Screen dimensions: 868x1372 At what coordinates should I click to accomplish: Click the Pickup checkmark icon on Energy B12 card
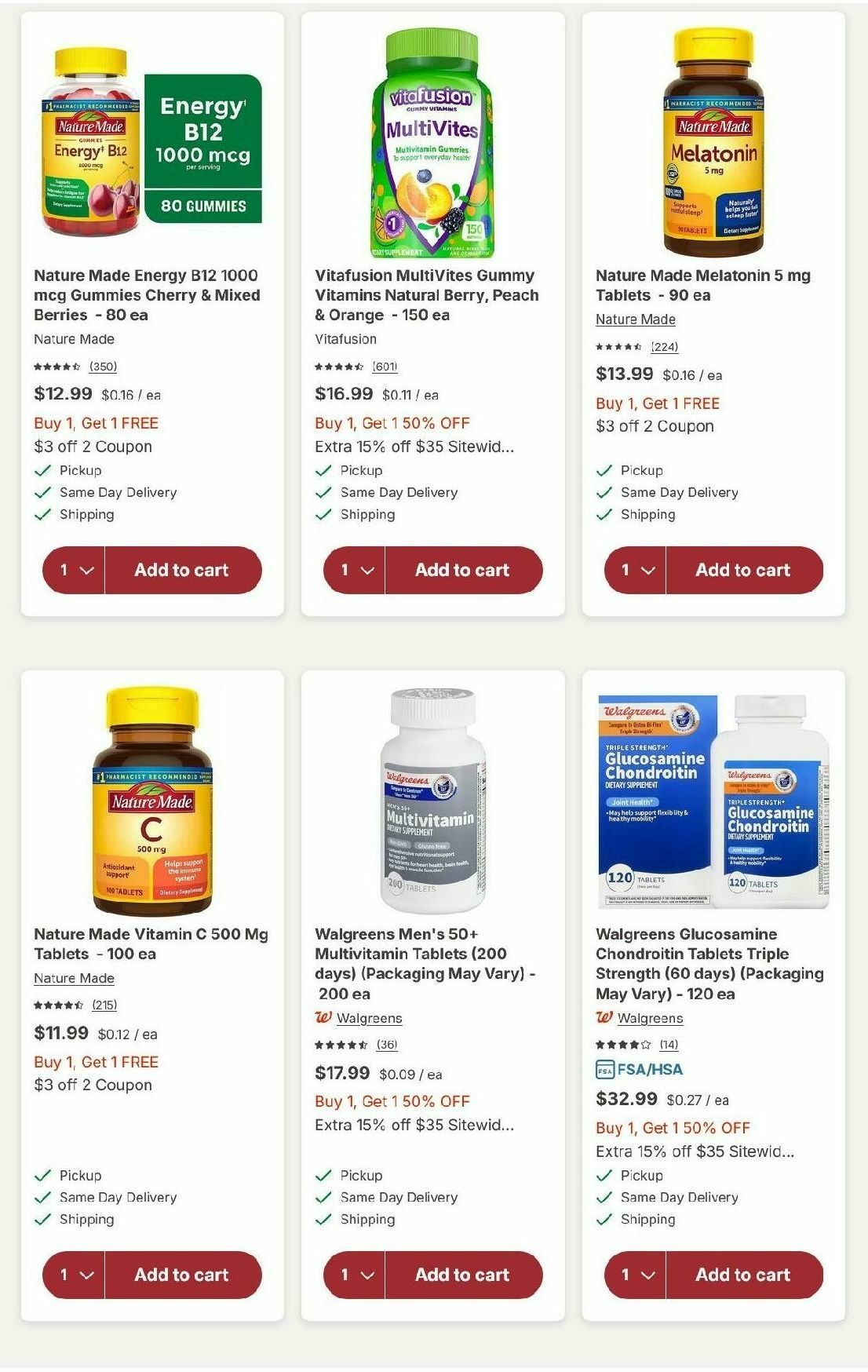(x=41, y=470)
